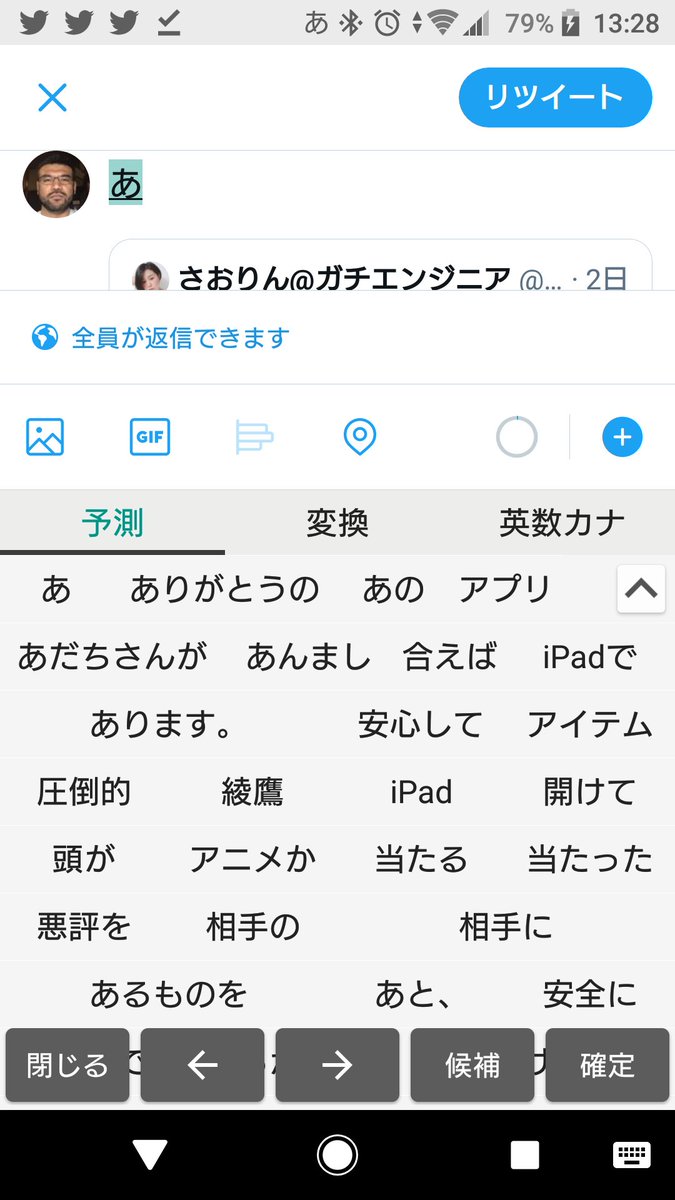Pick the candidate アプリ
Screen dimensions: 675x1200
[x=505, y=590]
